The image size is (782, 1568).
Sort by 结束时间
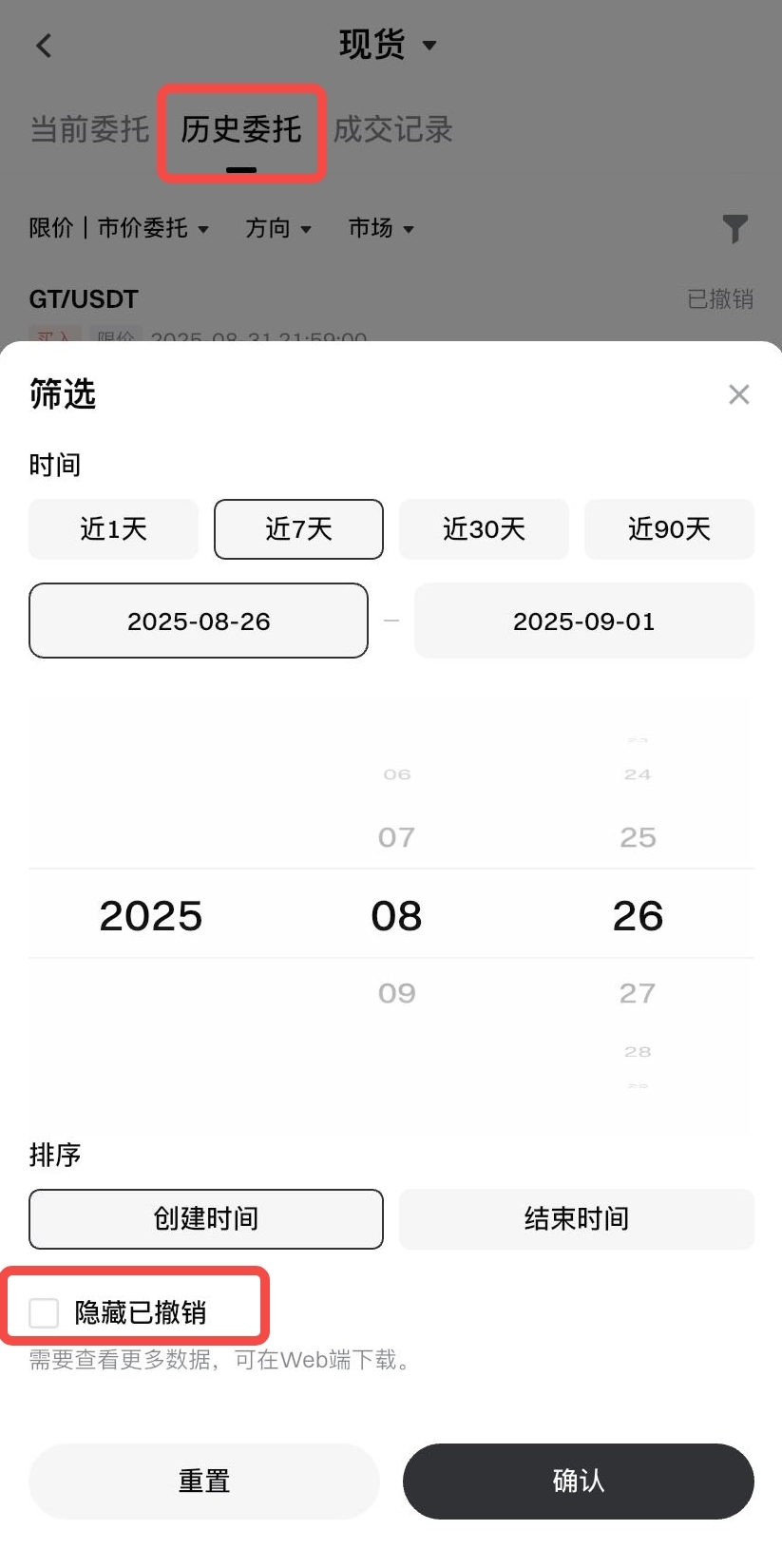(576, 1219)
